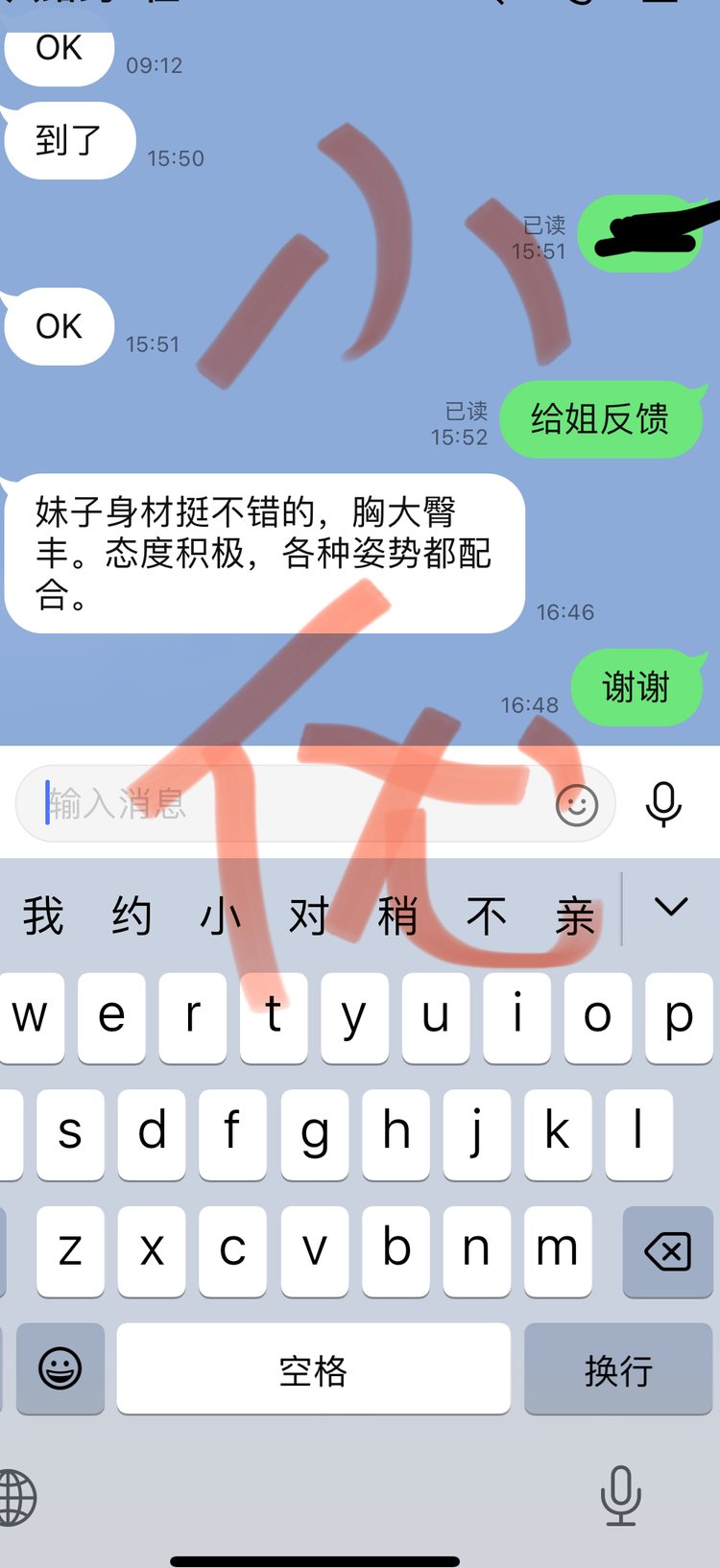720x1568 pixels.
Task: Tap the voice message microphone beside input
Action: coord(663,804)
